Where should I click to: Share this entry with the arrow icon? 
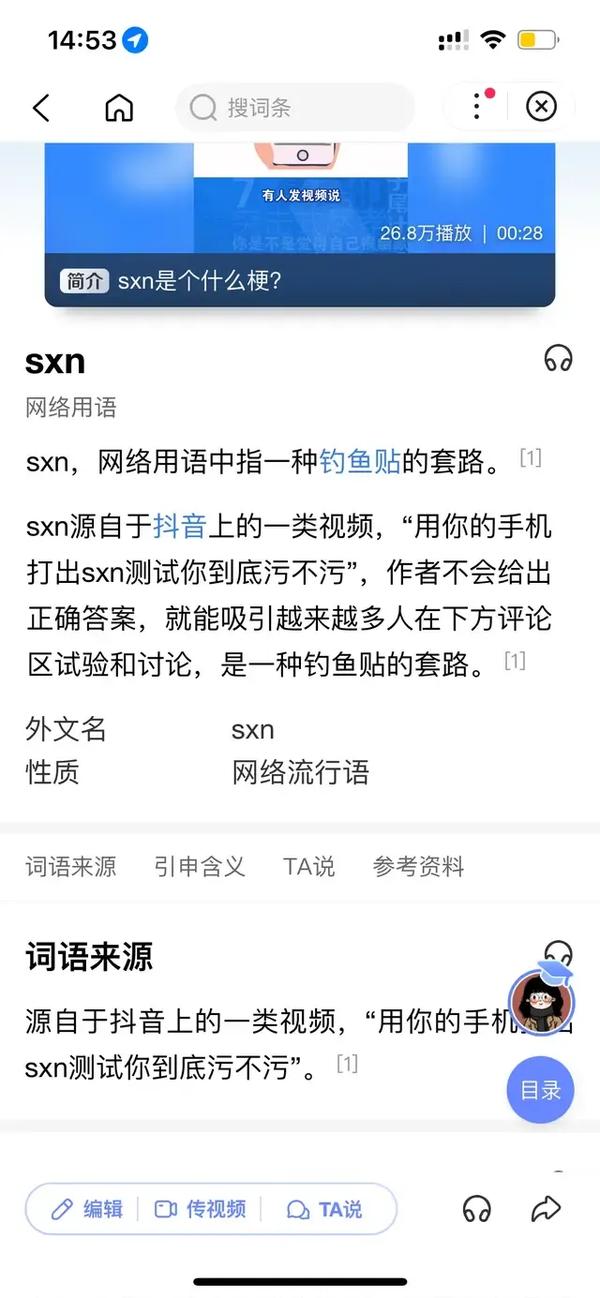point(546,1209)
